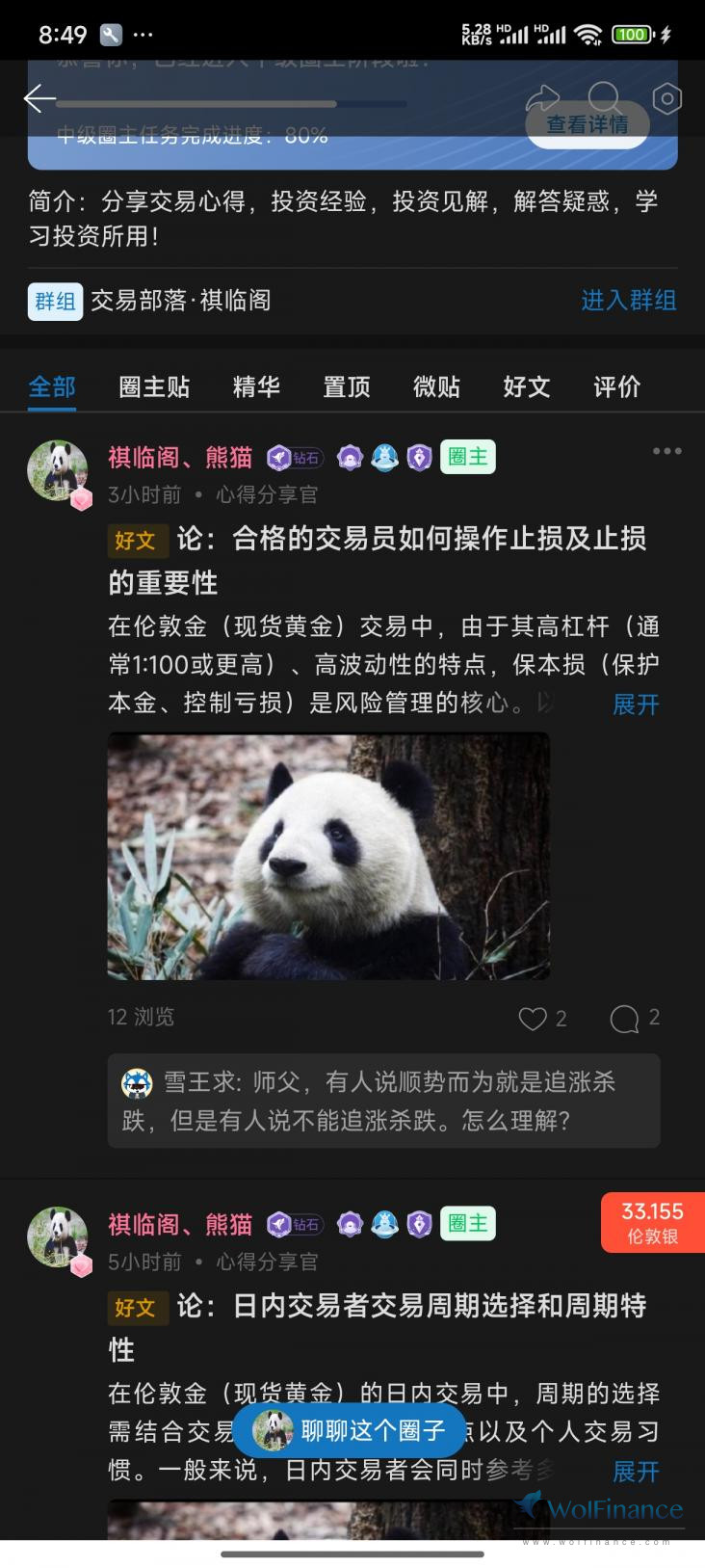Share this circle page
Screen dimensions: 705x1568
coord(542,98)
